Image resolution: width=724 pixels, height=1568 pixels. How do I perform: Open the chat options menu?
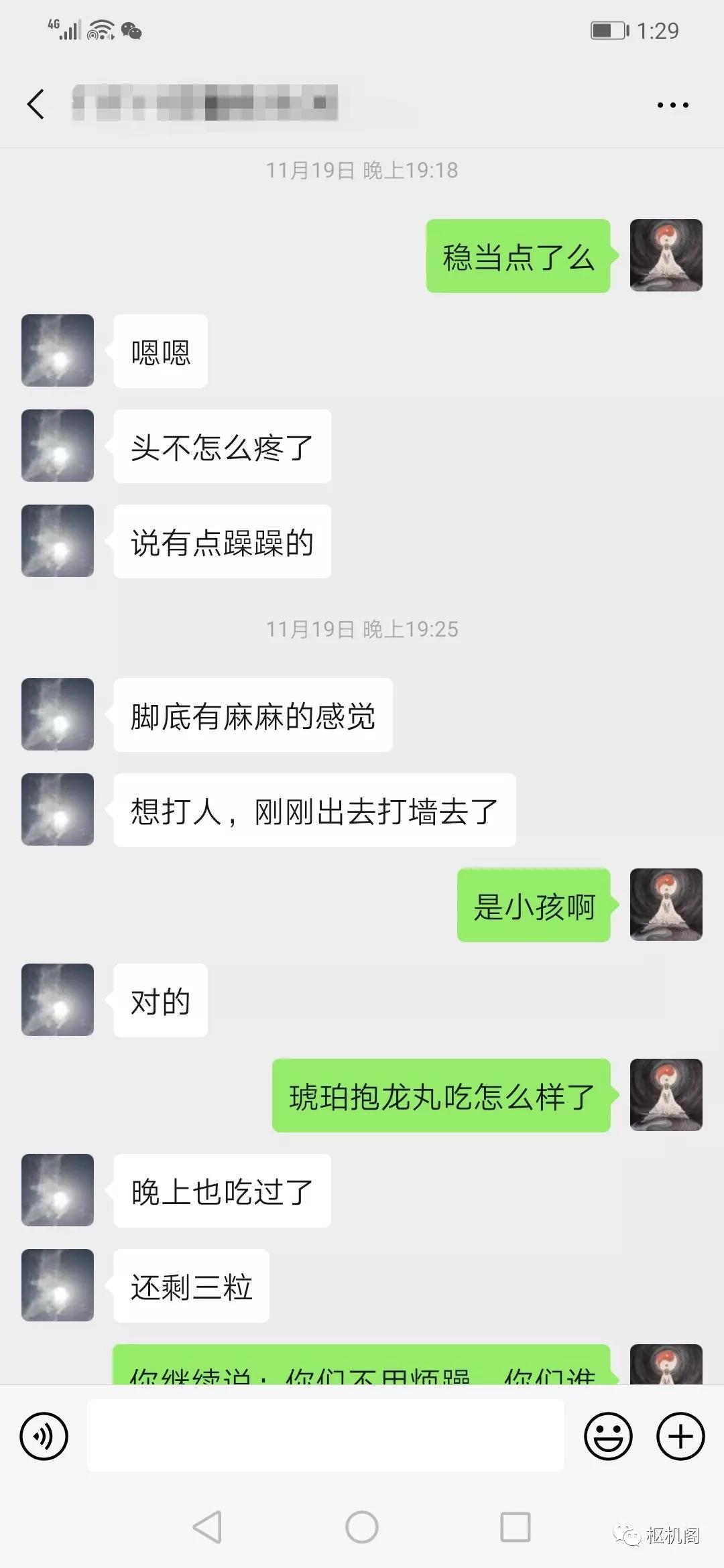tap(672, 105)
